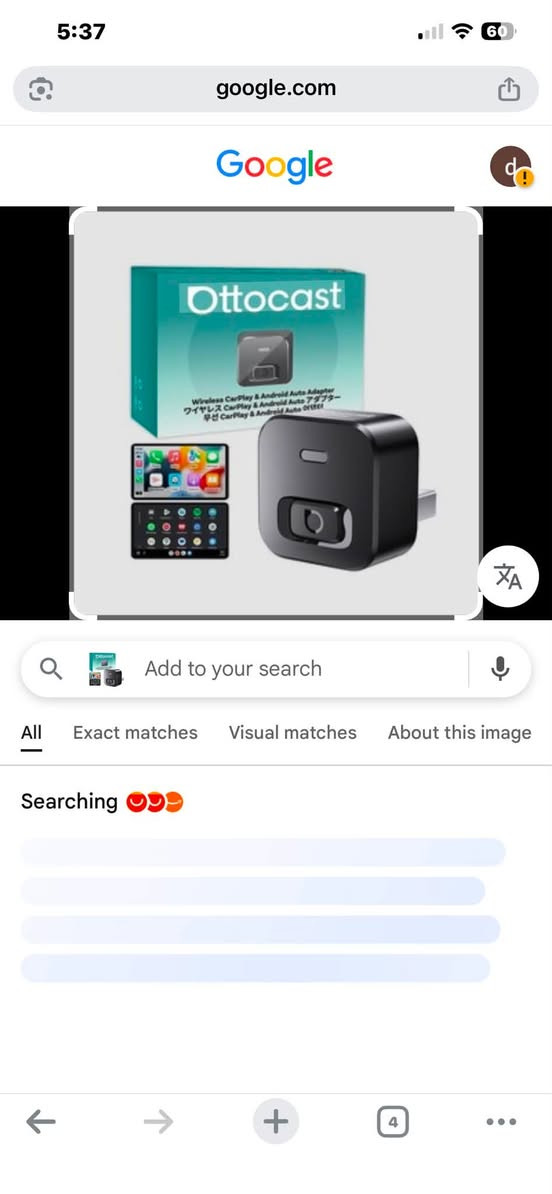The image size is (552, 1194).
Task: Switch to the Visual matches tab
Action: (x=292, y=733)
